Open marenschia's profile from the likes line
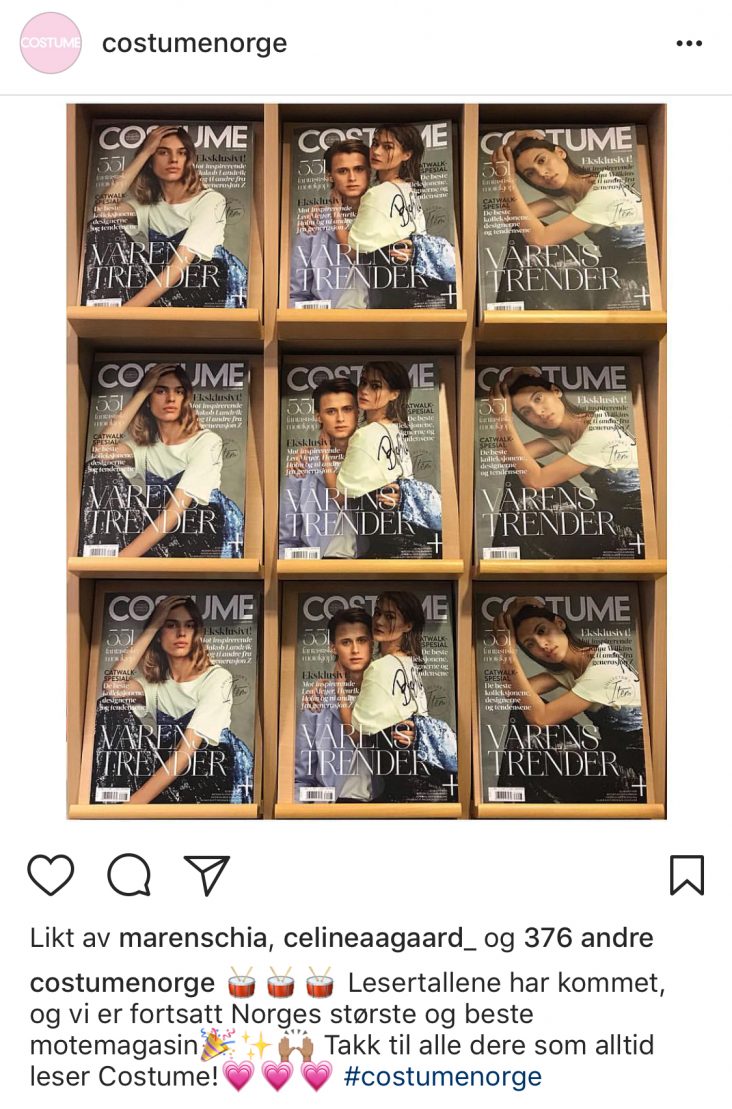The width and height of the screenshot is (732, 1109). coord(193,938)
